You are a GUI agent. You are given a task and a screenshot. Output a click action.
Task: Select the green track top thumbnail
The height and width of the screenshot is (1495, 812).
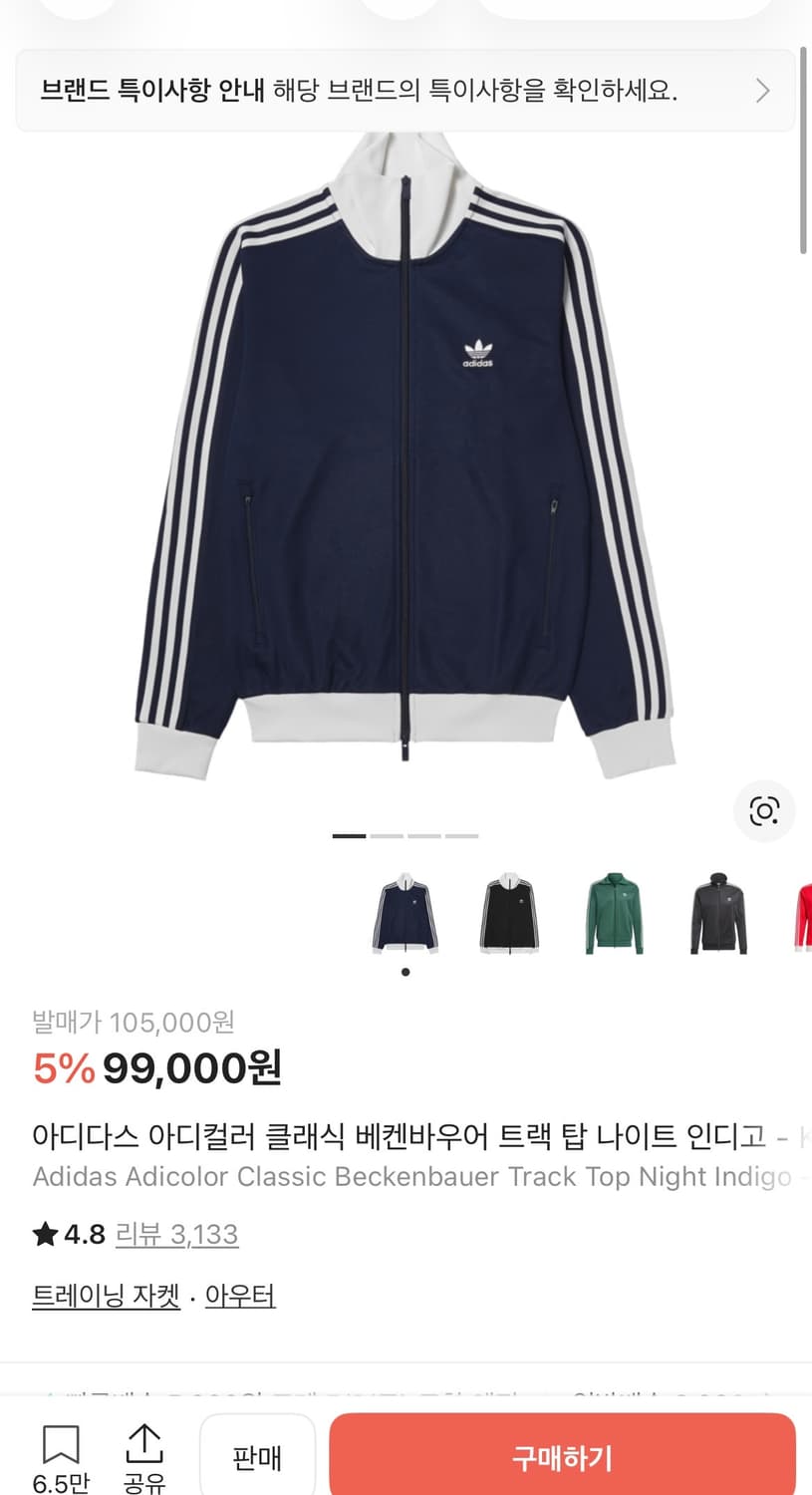[614, 913]
